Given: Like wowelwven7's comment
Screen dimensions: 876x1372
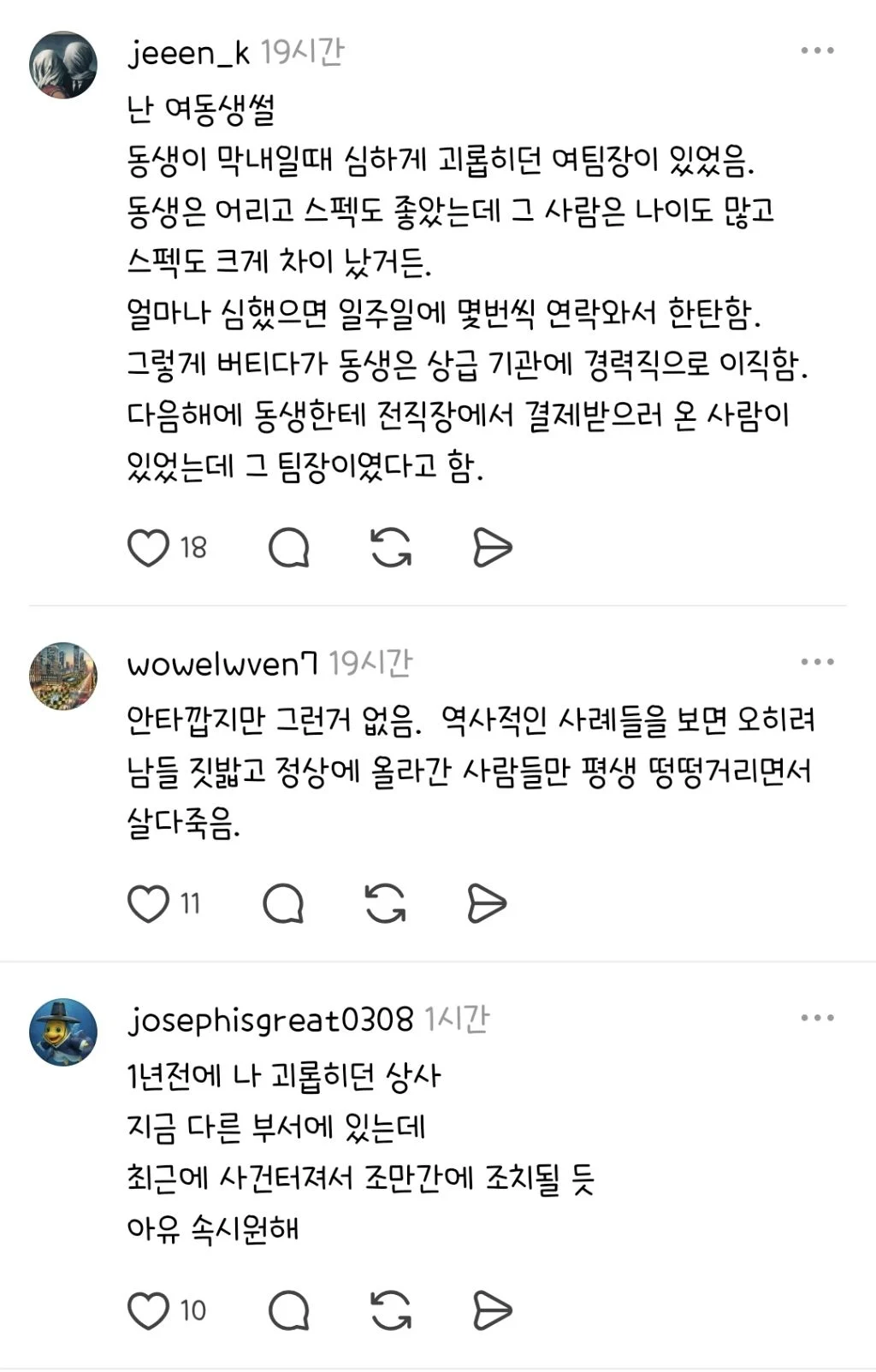Looking at the screenshot, I should [x=148, y=904].
